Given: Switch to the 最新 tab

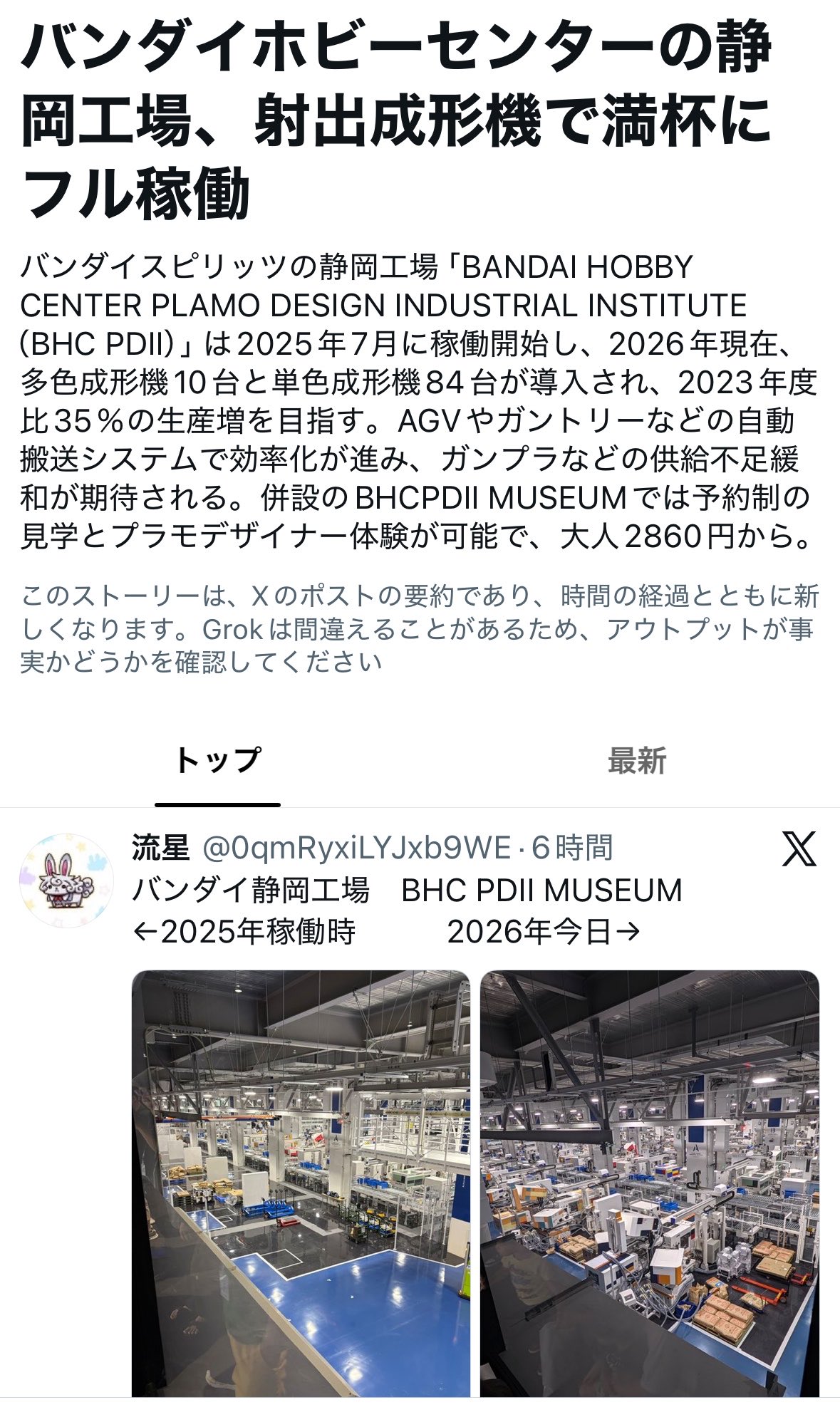Looking at the screenshot, I should [637, 761].
